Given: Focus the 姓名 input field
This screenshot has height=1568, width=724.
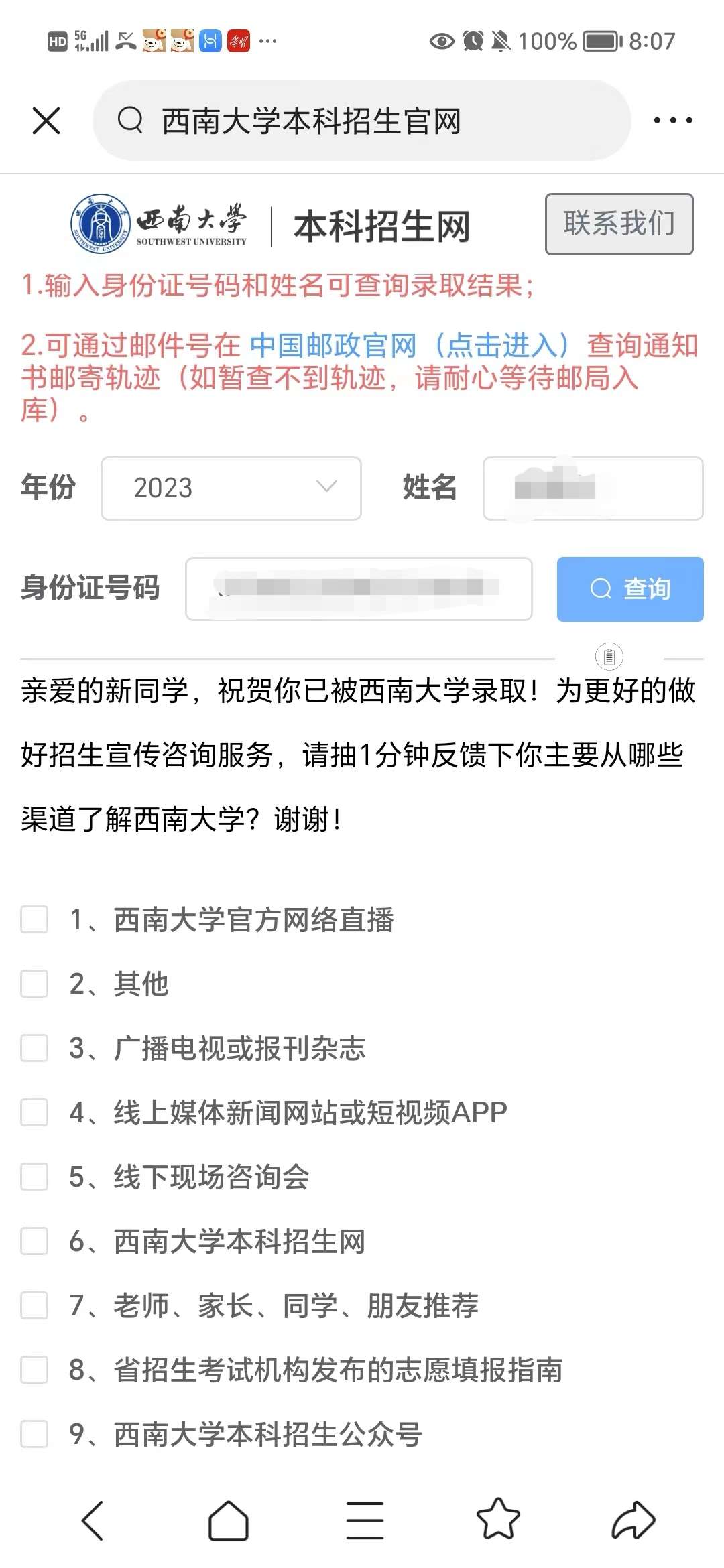Looking at the screenshot, I should (x=593, y=488).
